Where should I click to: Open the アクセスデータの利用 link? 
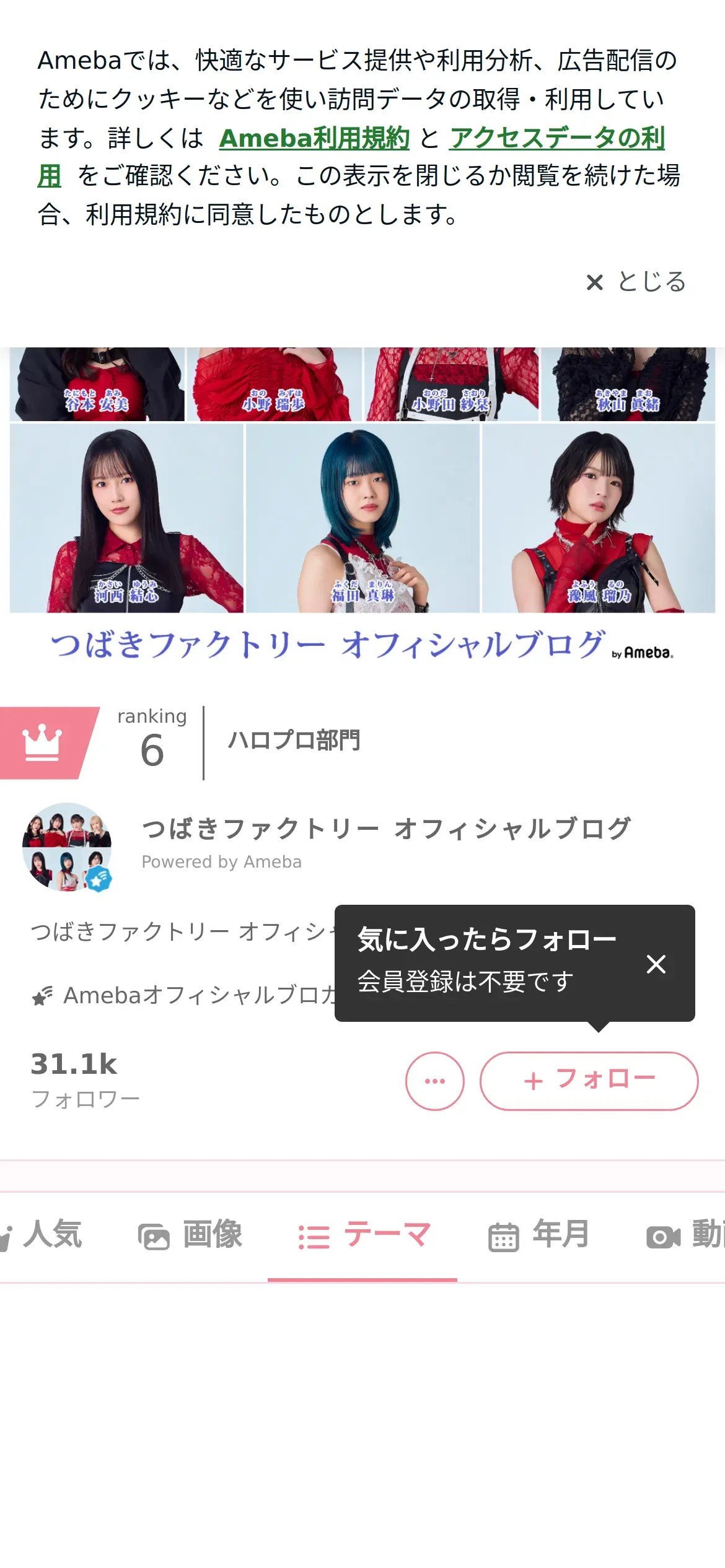point(556,138)
